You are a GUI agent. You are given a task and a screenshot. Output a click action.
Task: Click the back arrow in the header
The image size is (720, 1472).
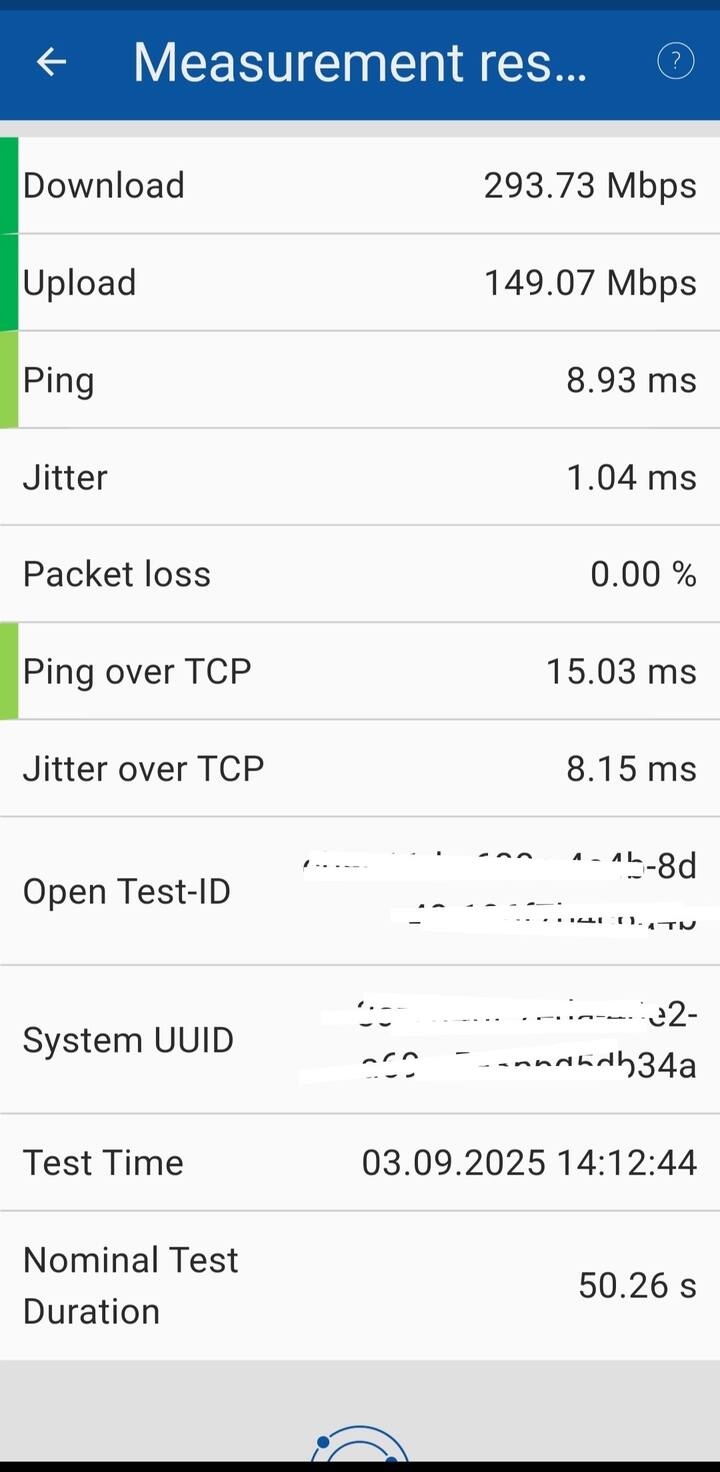coord(51,61)
